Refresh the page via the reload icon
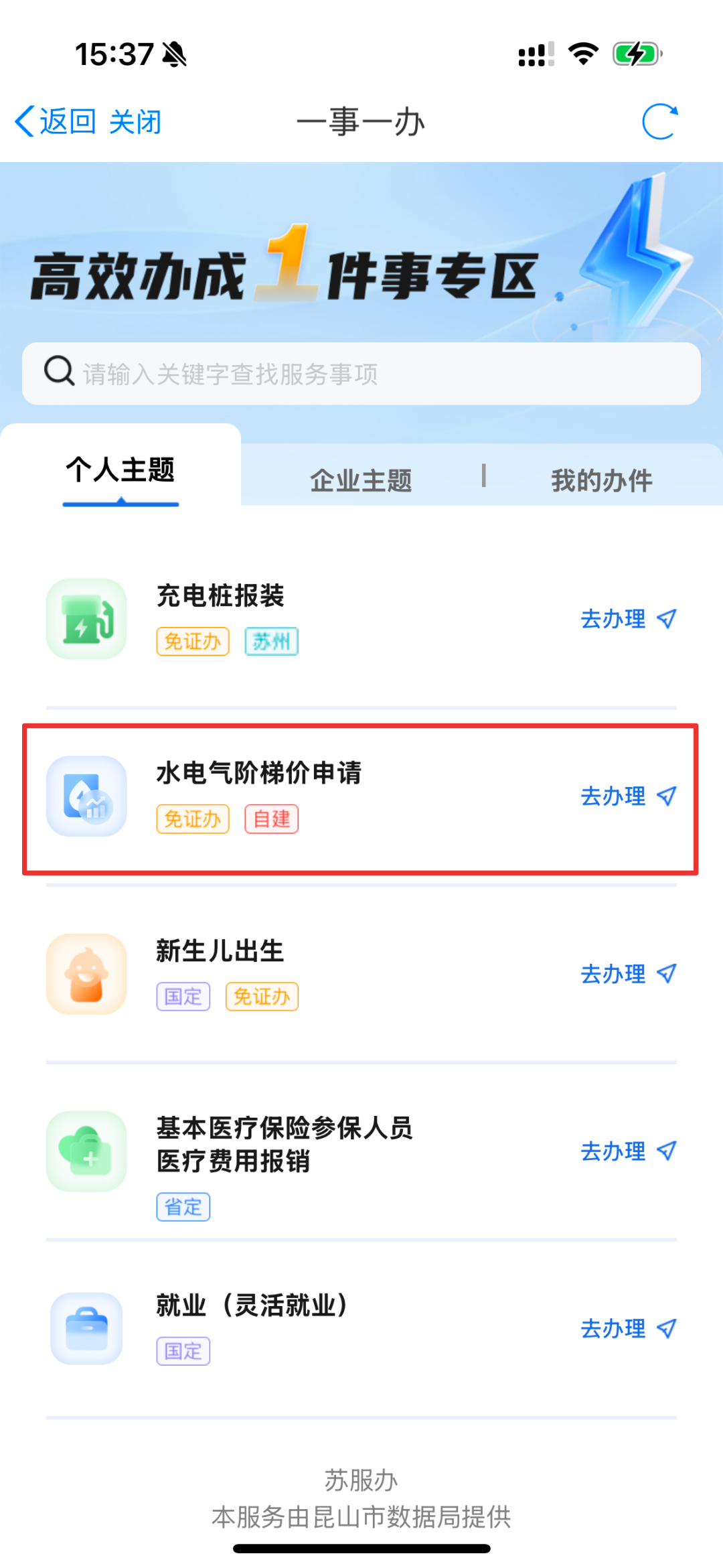 (x=659, y=122)
